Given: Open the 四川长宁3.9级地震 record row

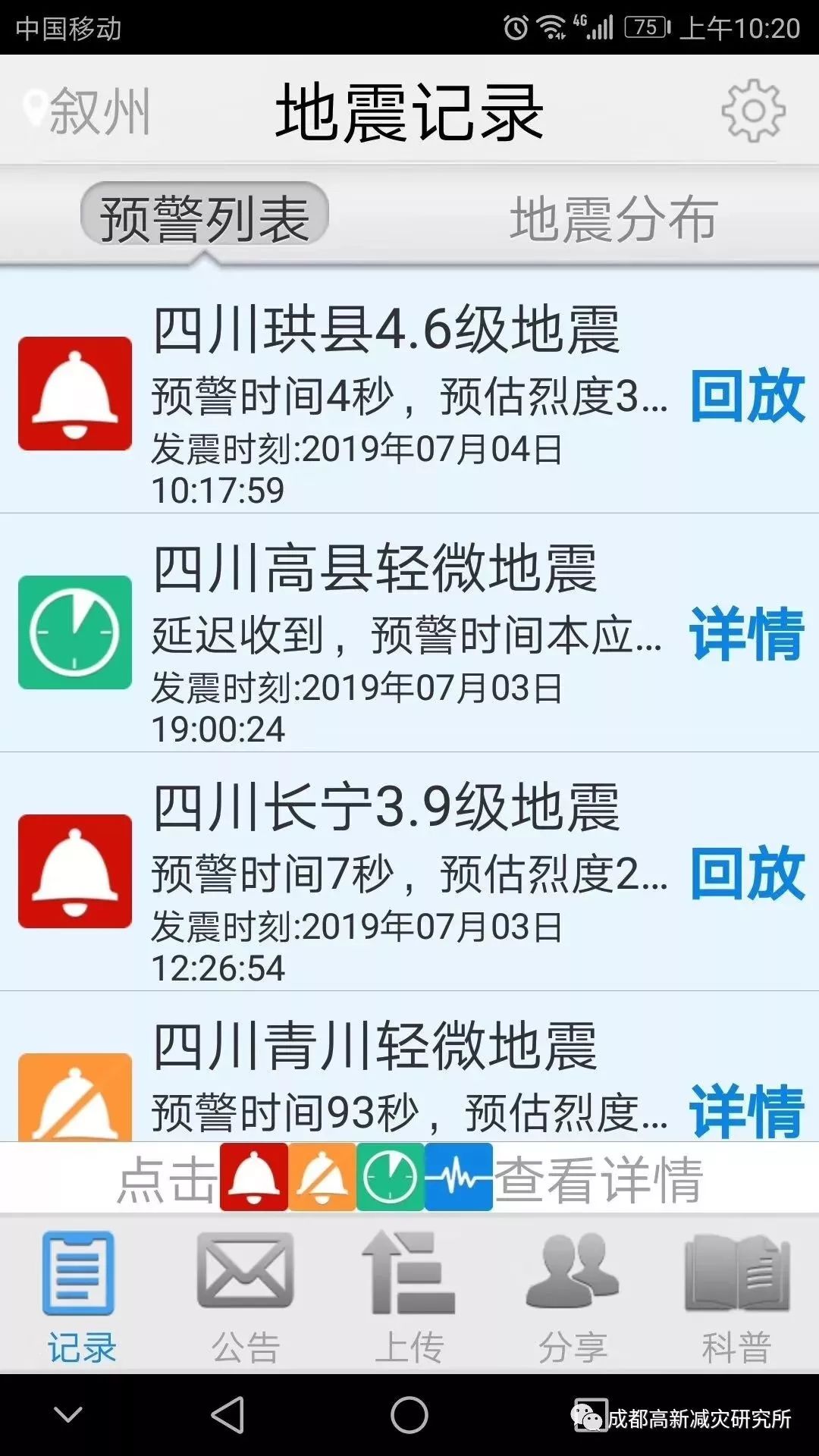Looking at the screenshot, I should 409,872.
